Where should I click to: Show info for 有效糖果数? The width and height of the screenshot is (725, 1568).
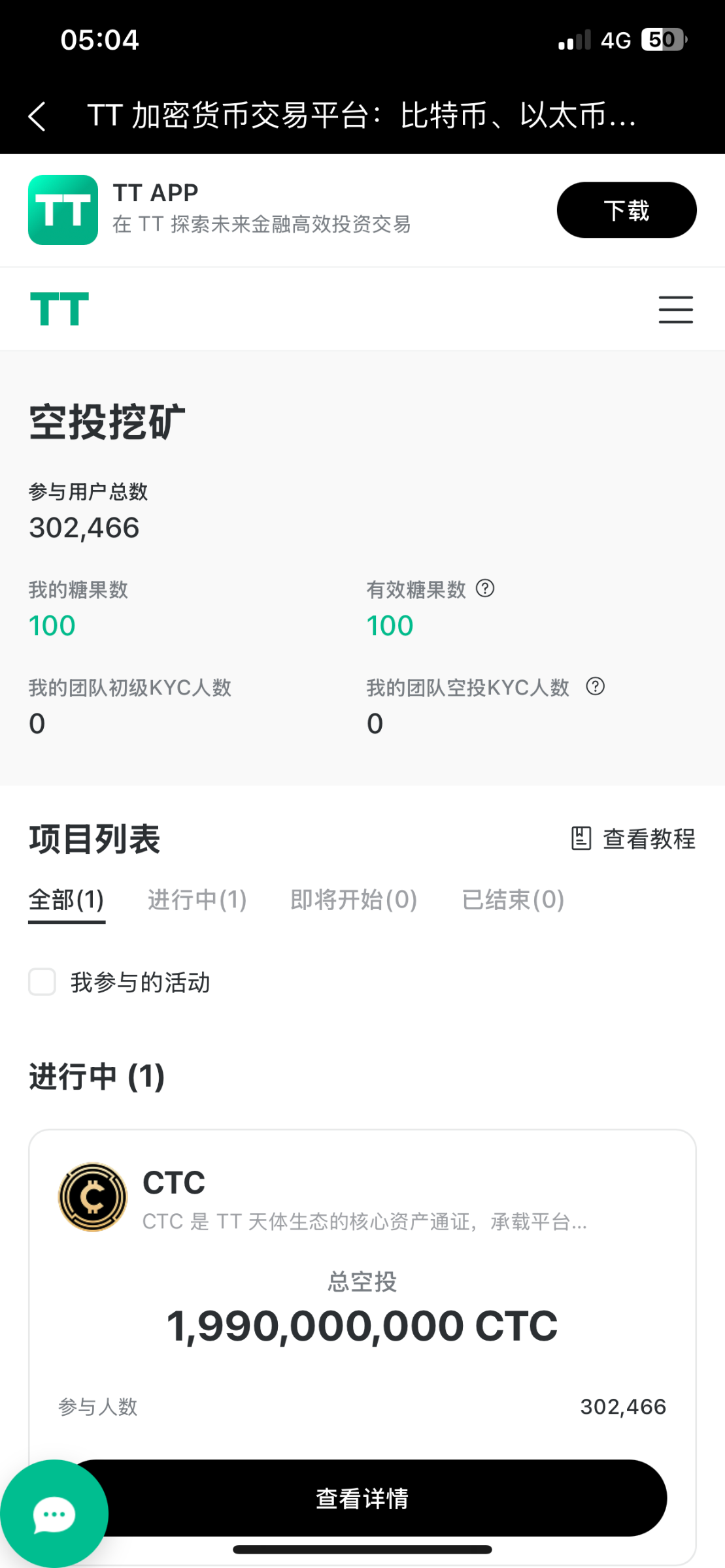pos(485,589)
